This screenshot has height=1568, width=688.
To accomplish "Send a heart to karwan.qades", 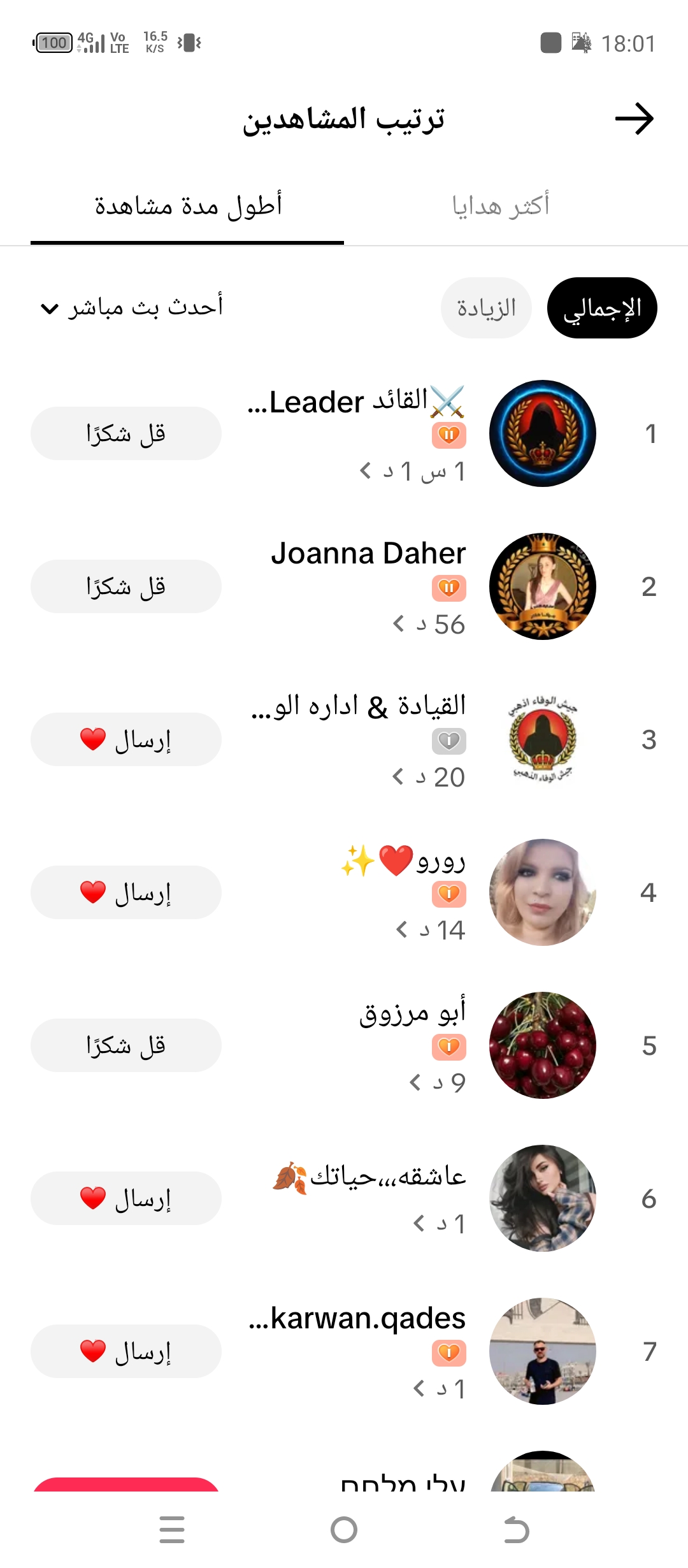I will [x=126, y=1351].
